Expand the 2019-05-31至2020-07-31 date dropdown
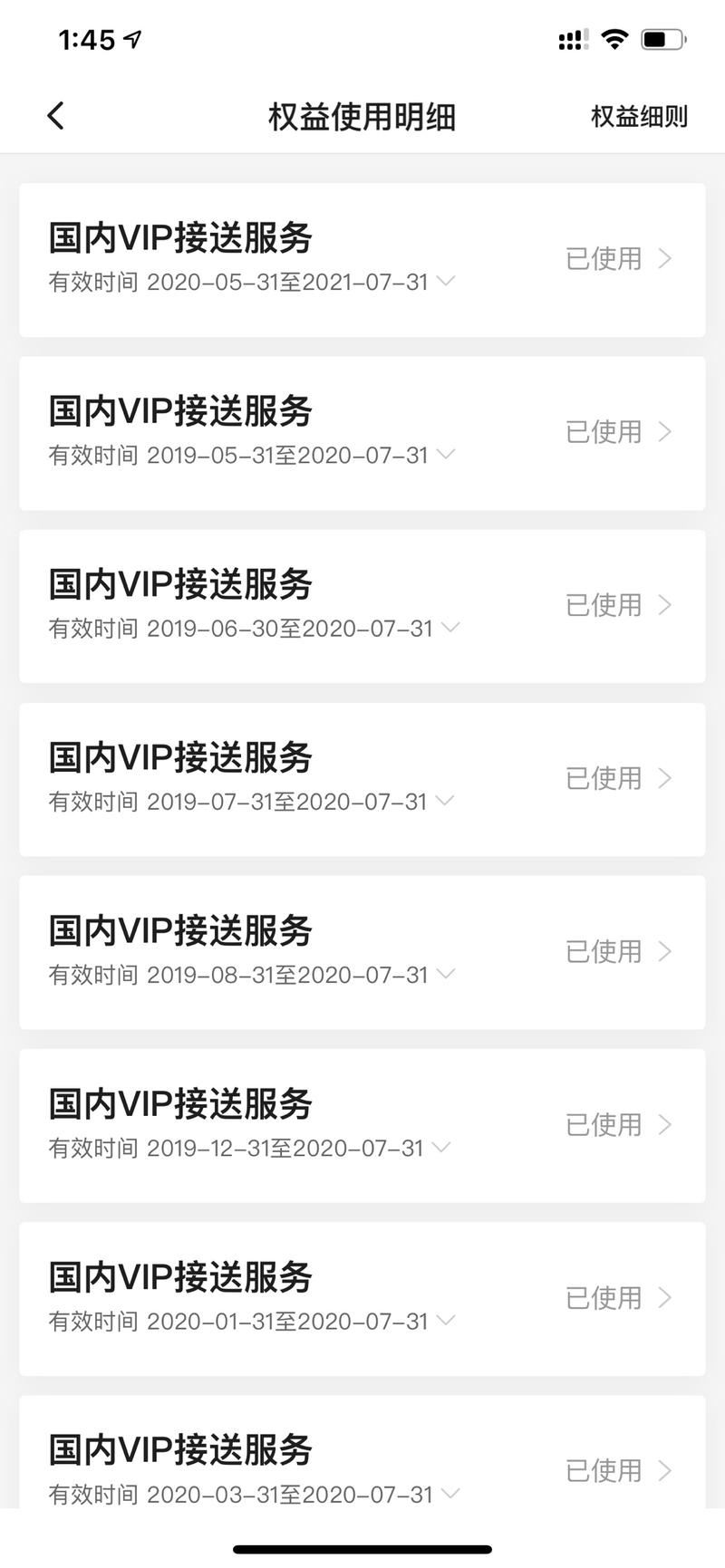 pos(445,456)
